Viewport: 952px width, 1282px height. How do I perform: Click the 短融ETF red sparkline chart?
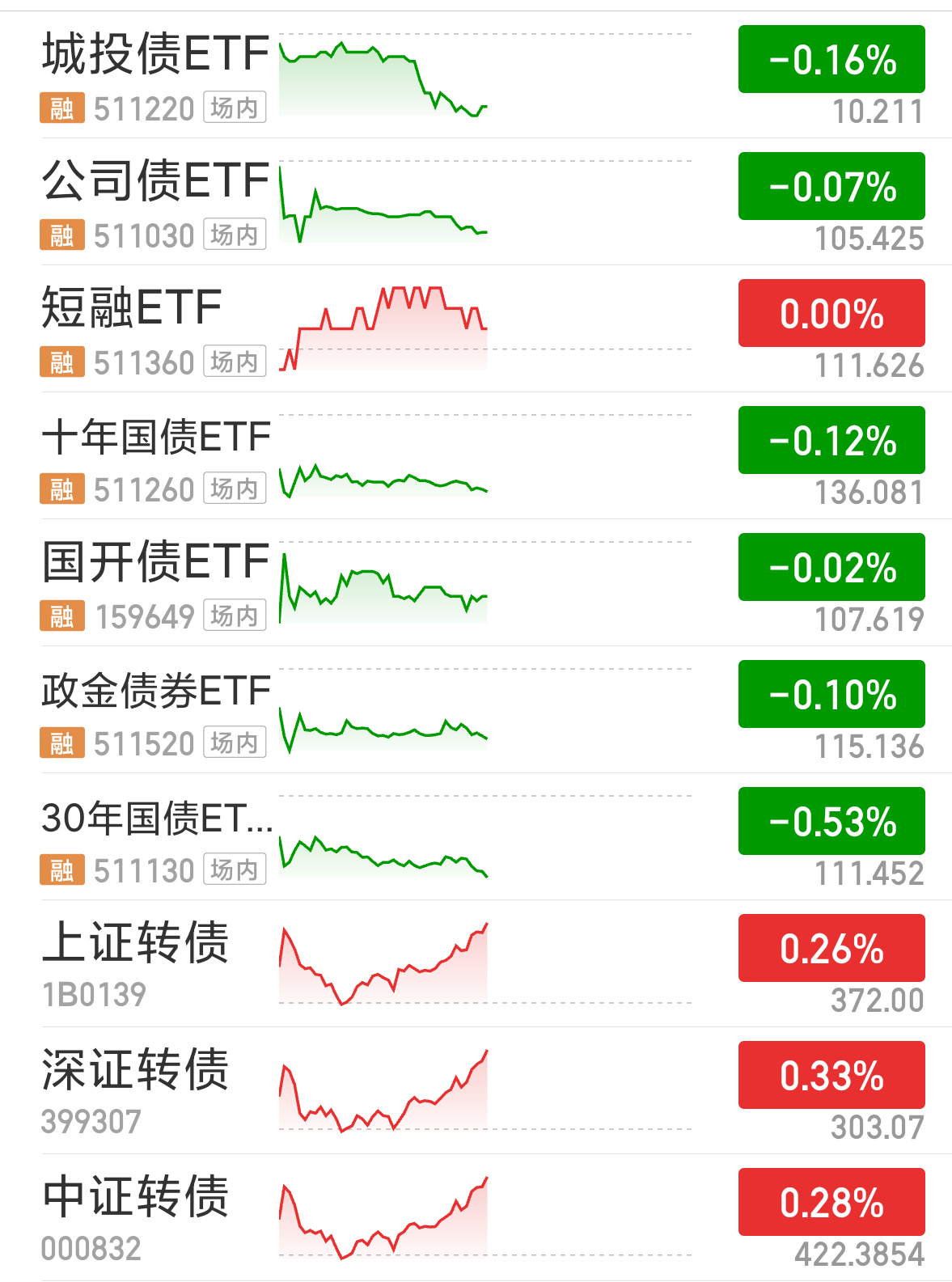[383, 324]
